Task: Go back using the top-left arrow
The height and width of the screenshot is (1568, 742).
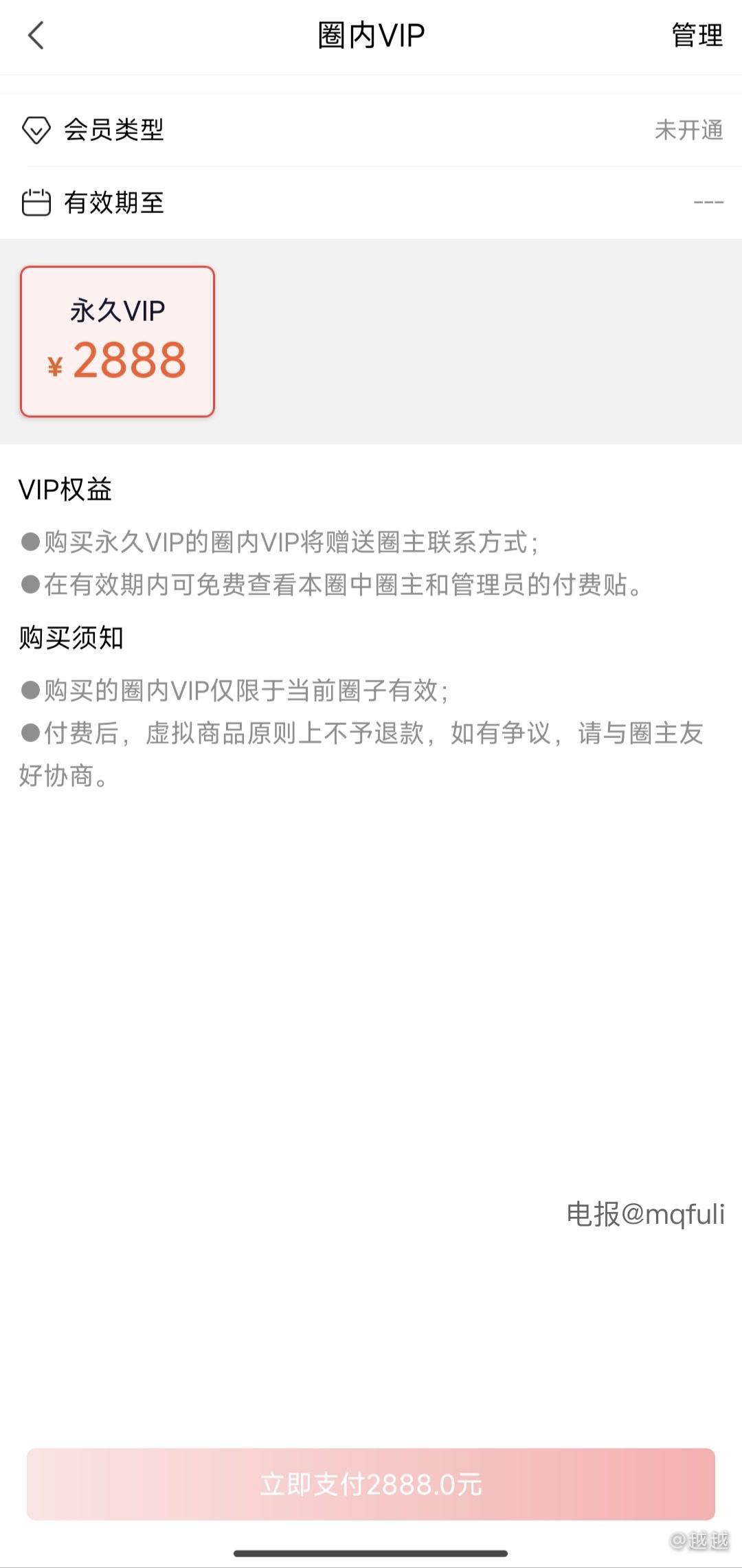Action: click(36, 35)
